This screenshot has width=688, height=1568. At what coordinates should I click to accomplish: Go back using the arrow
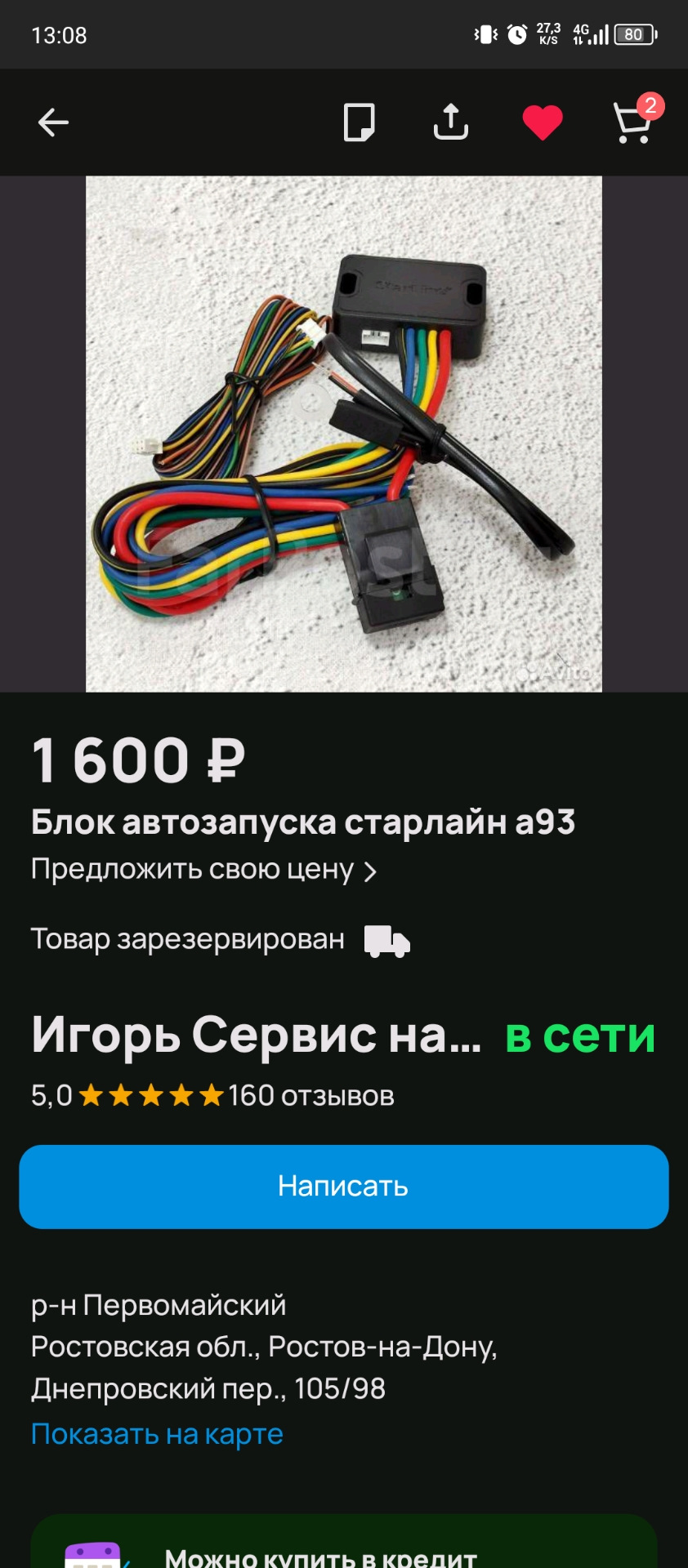click(x=53, y=122)
